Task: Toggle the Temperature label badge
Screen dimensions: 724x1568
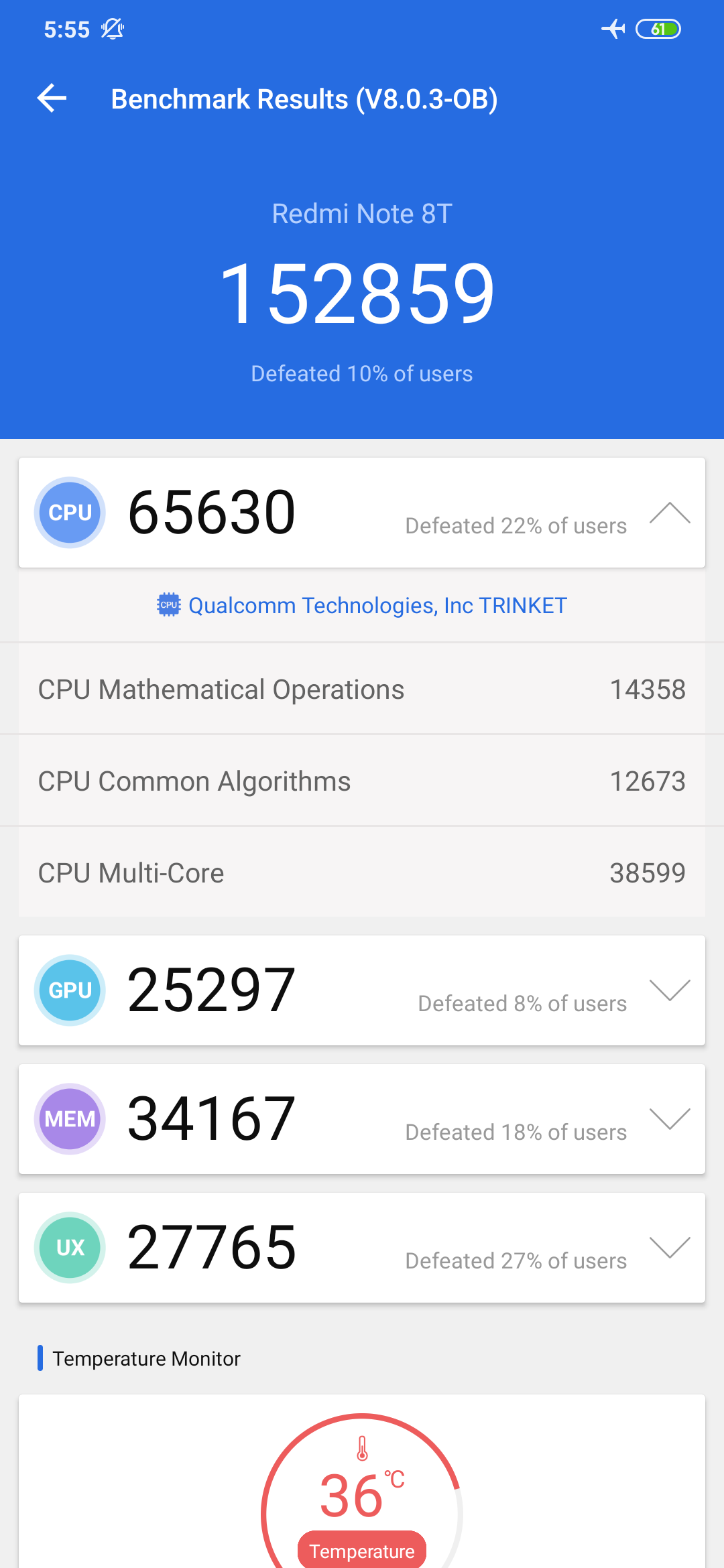Action: [361, 1550]
